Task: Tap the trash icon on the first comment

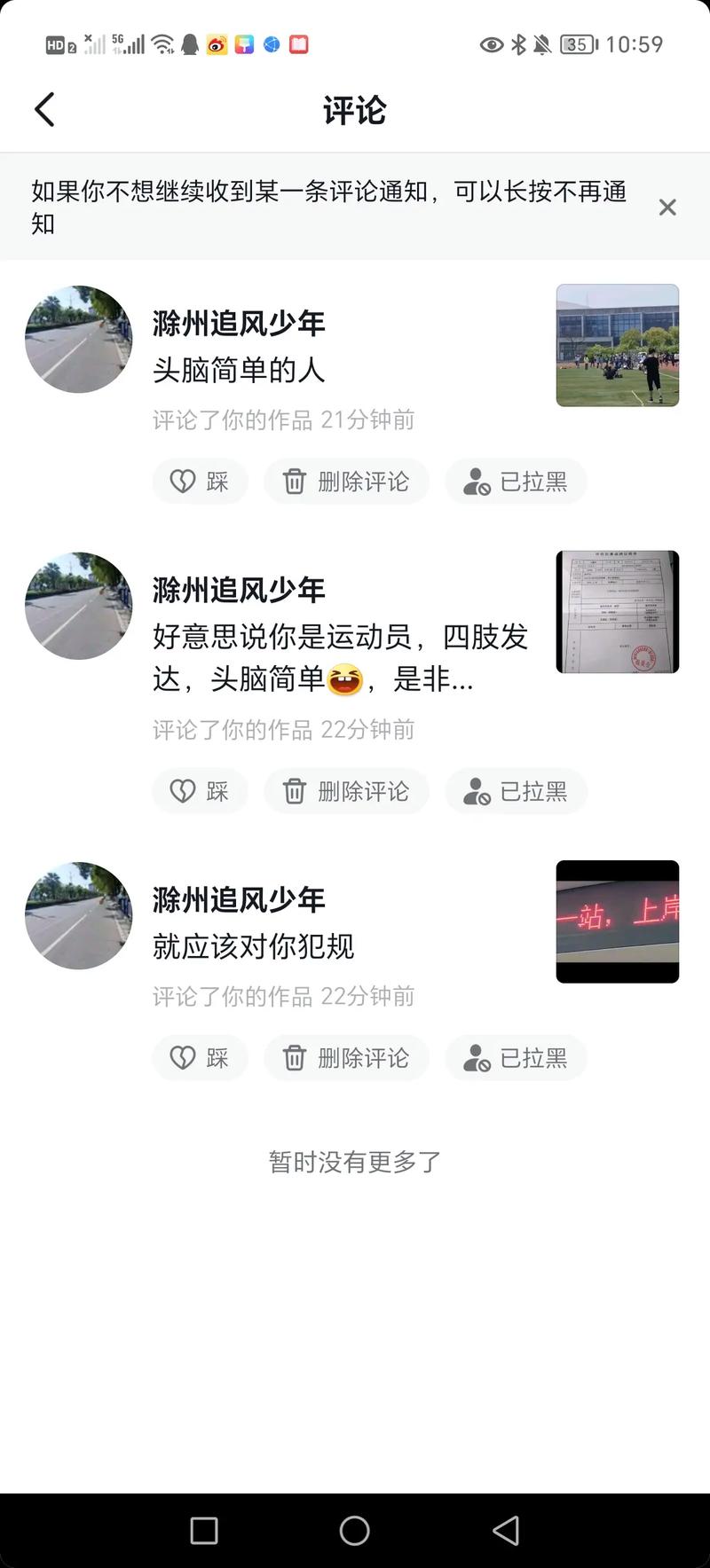Action: [295, 482]
